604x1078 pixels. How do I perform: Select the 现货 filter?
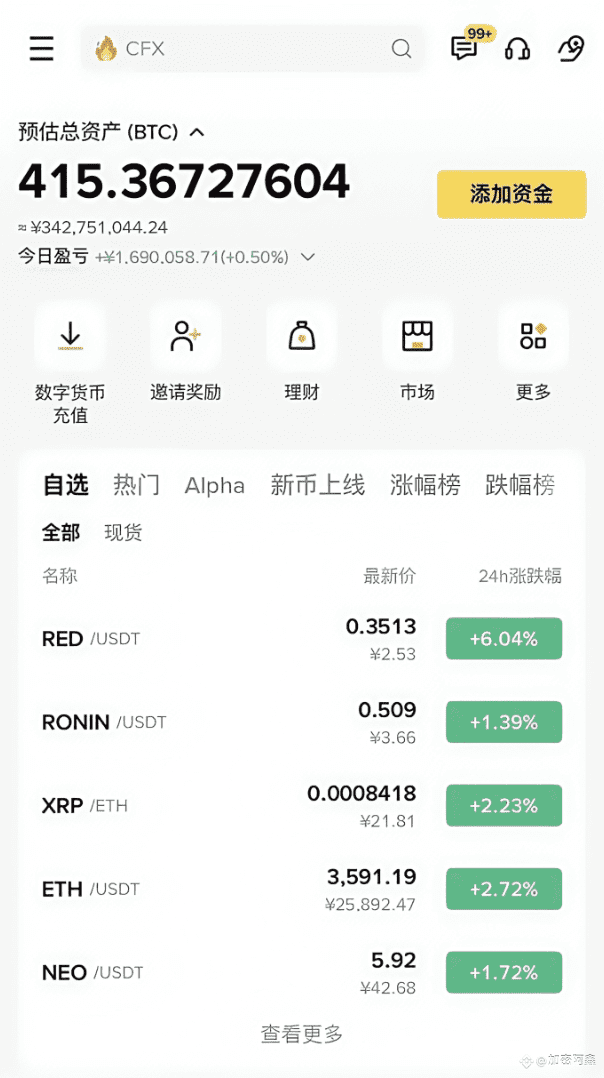click(x=123, y=533)
